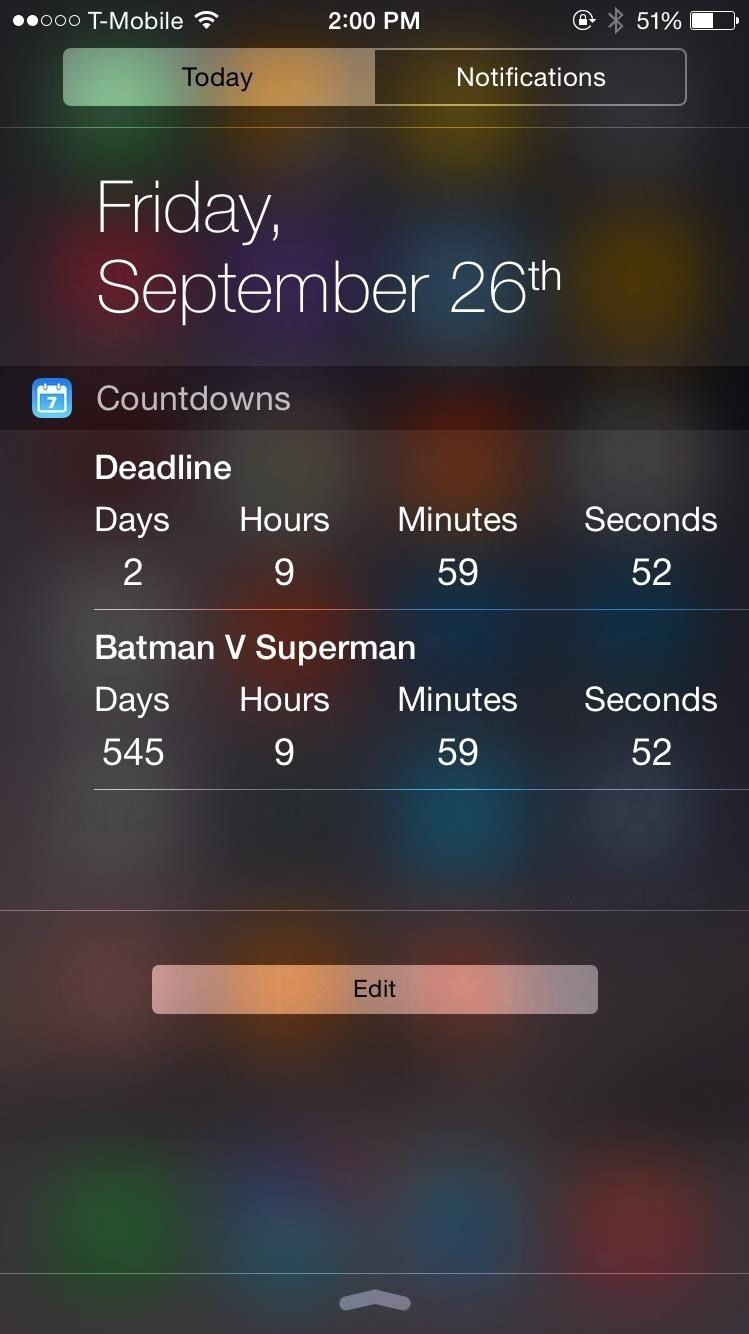749x1334 pixels.
Task: Switch to the Notifications tab
Action: [530, 77]
